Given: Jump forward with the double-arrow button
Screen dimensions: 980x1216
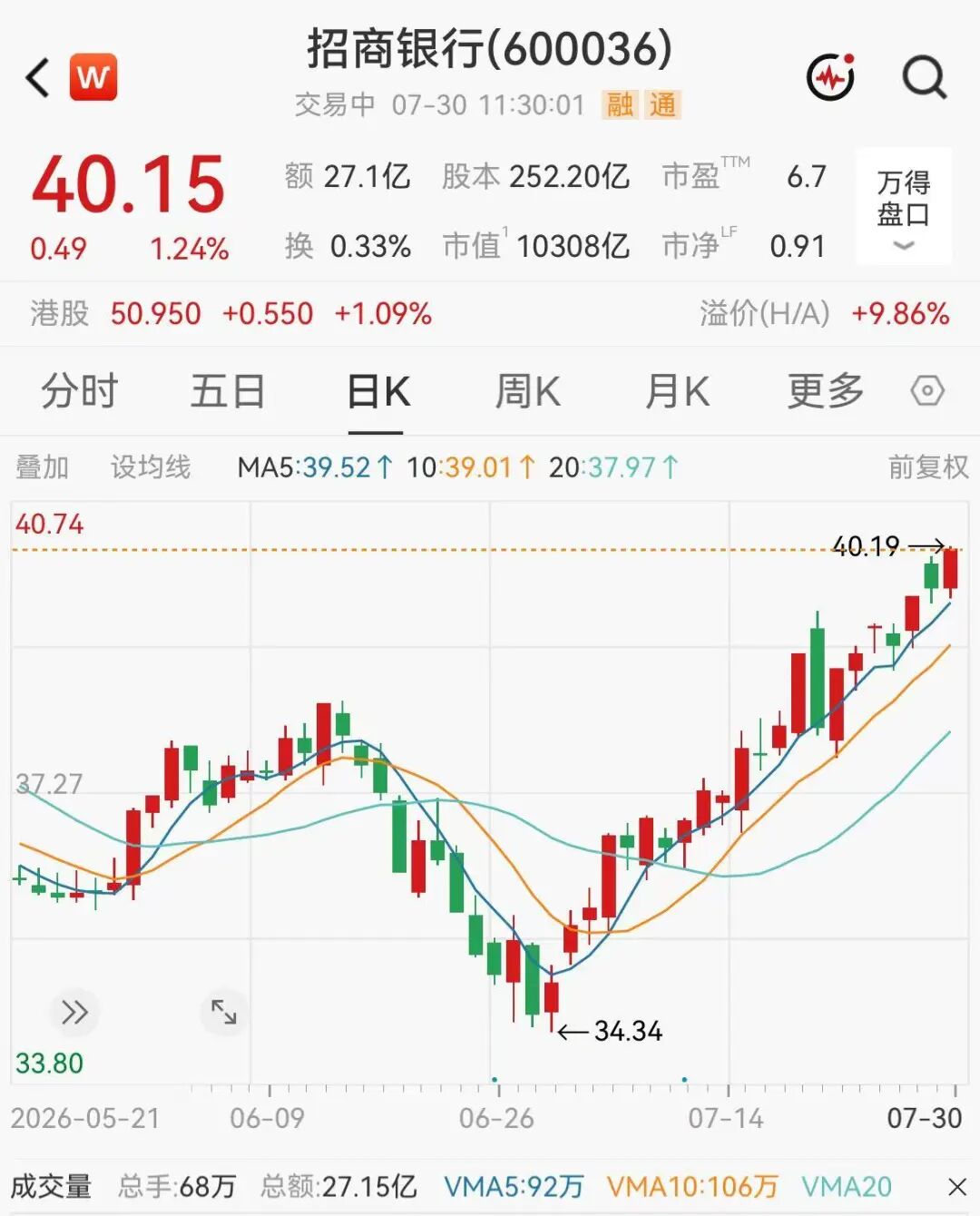Looking at the screenshot, I should click(74, 1012).
